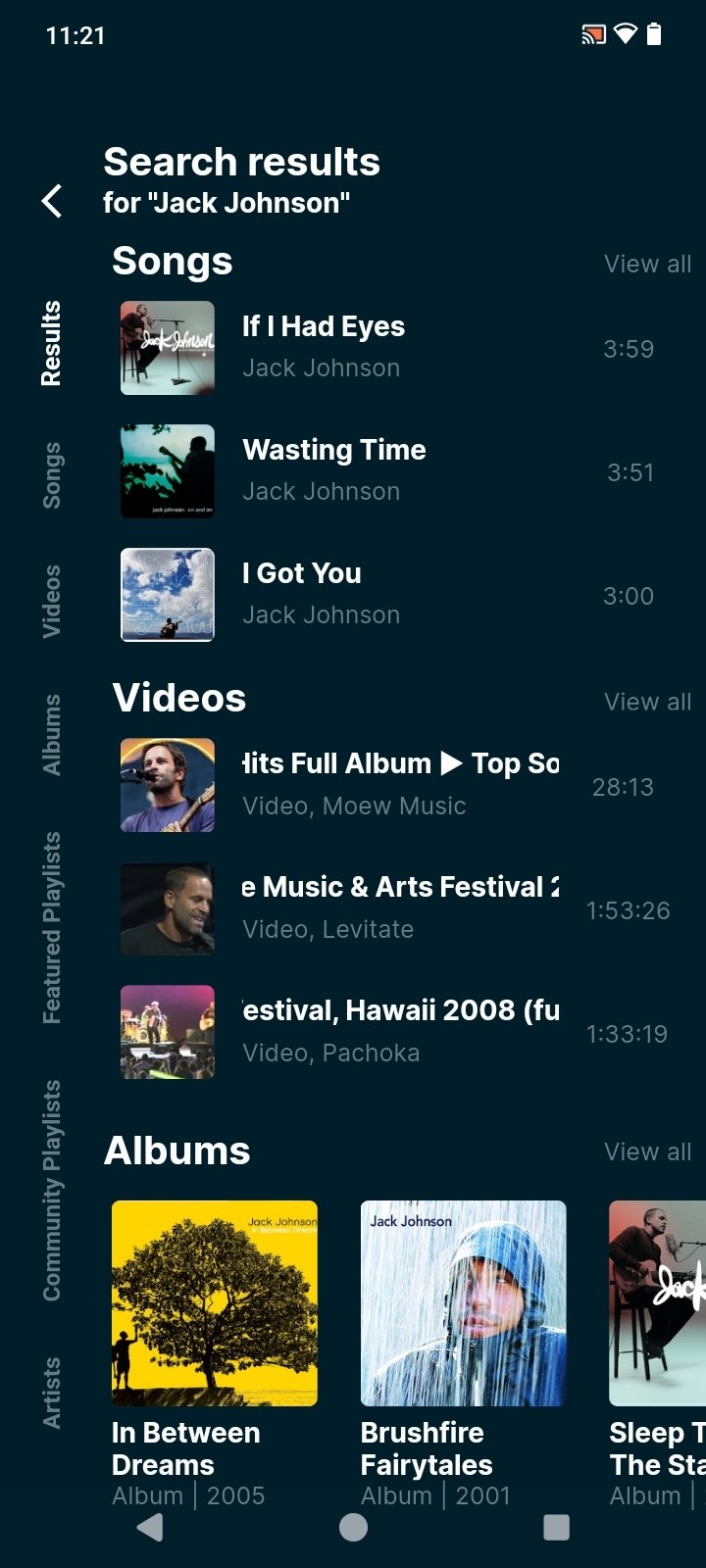Open the Brushfire Fairytales album
The width and height of the screenshot is (706, 1568).
pos(463,1352)
